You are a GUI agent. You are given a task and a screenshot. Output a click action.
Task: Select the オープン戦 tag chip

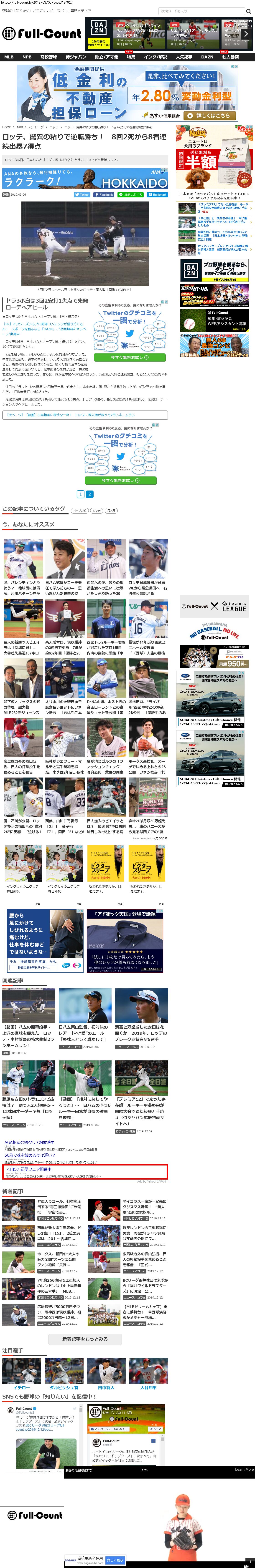[x=79, y=511]
